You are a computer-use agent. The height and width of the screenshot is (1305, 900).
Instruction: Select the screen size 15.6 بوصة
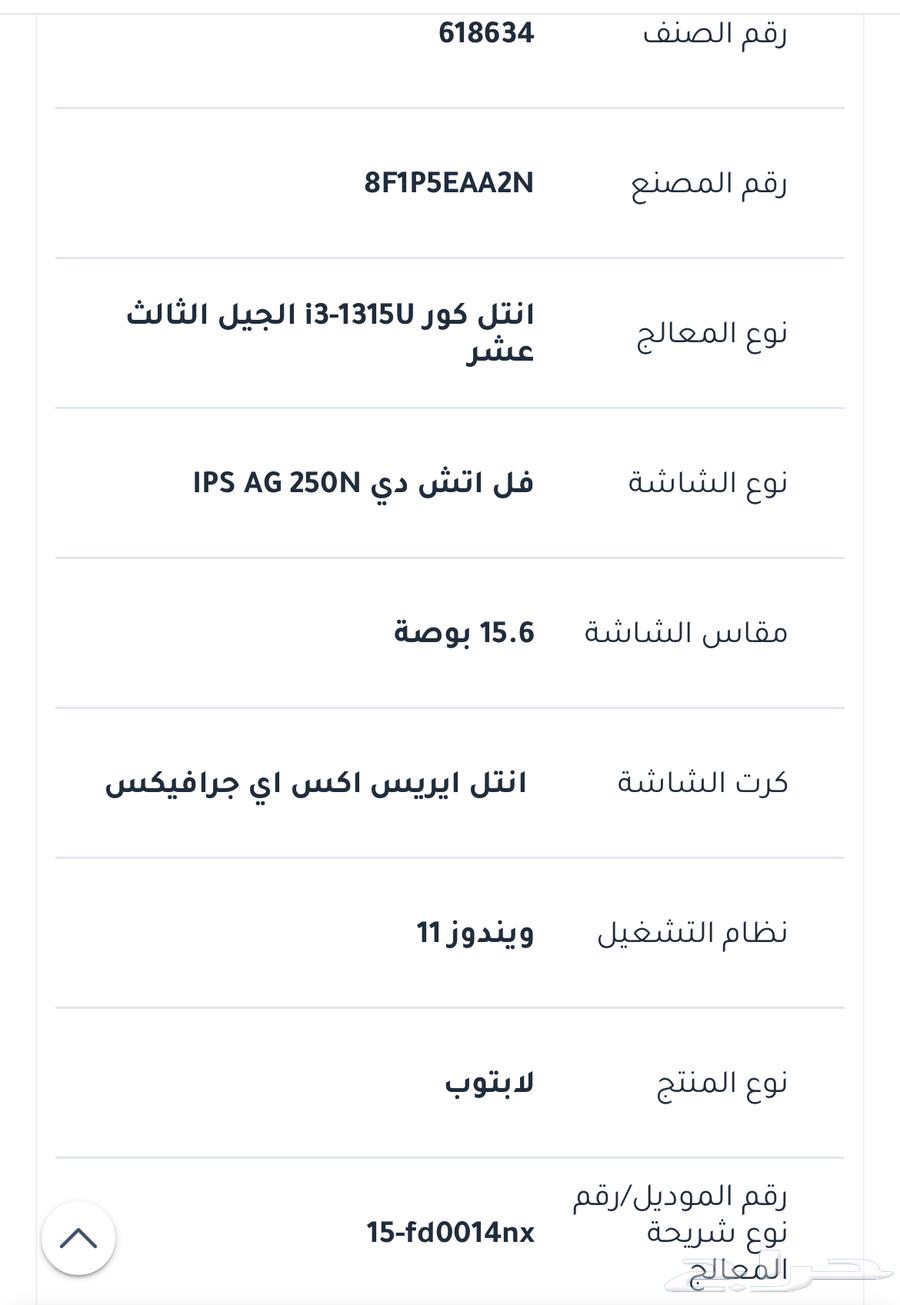(x=465, y=631)
